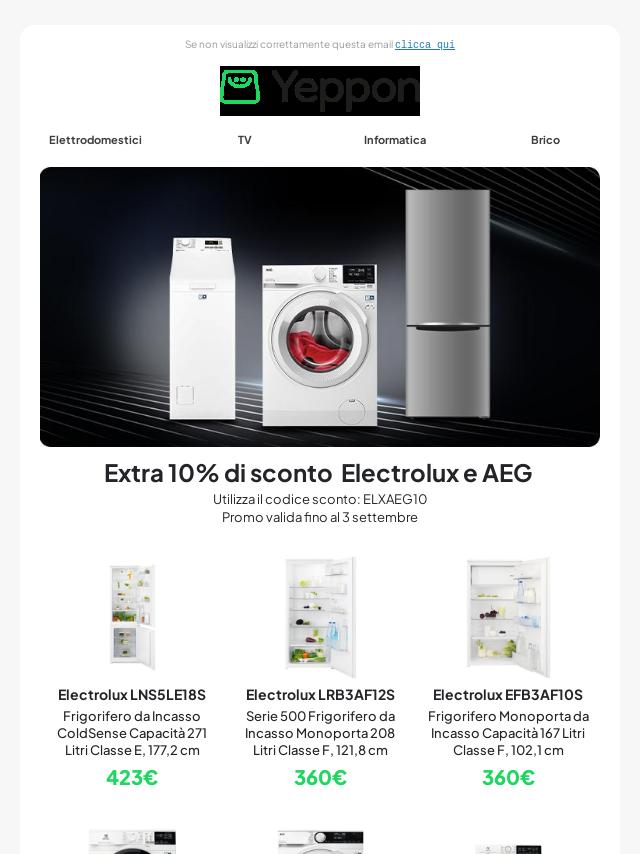640x854 pixels.
Task: Open the Elettrodomestici category
Action: [x=95, y=140]
